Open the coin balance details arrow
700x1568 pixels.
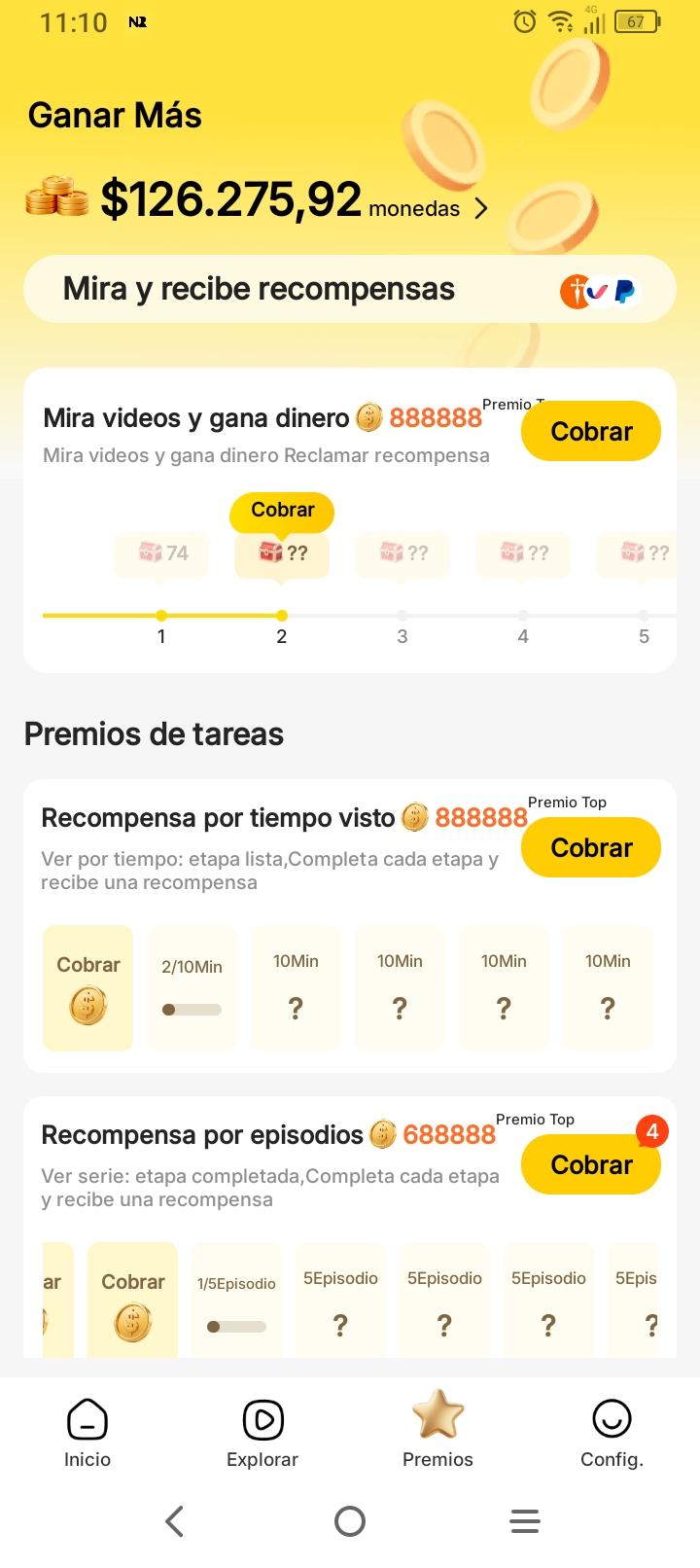pos(480,208)
